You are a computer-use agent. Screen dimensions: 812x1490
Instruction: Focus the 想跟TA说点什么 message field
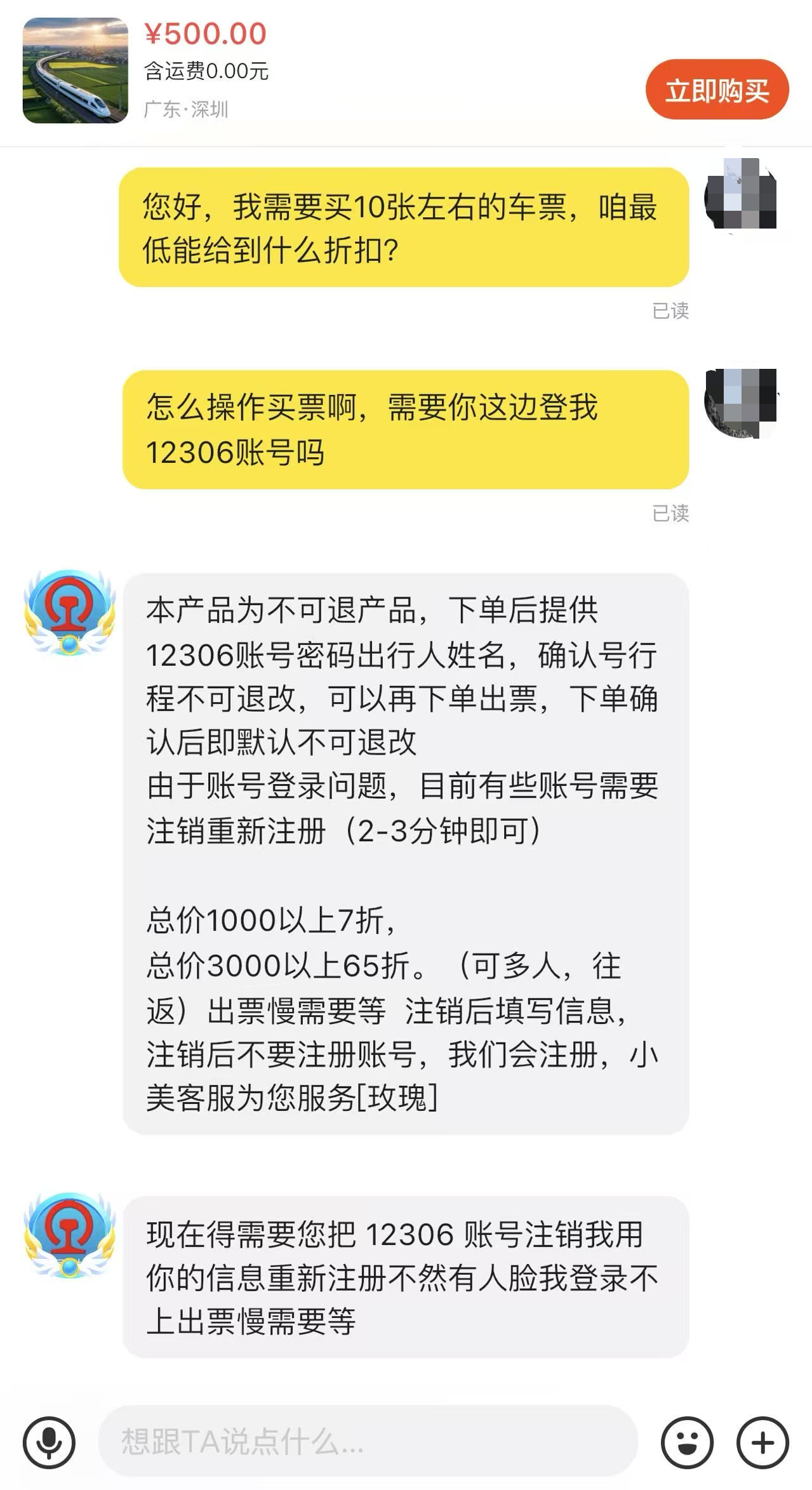pyautogui.click(x=367, y=1441)
